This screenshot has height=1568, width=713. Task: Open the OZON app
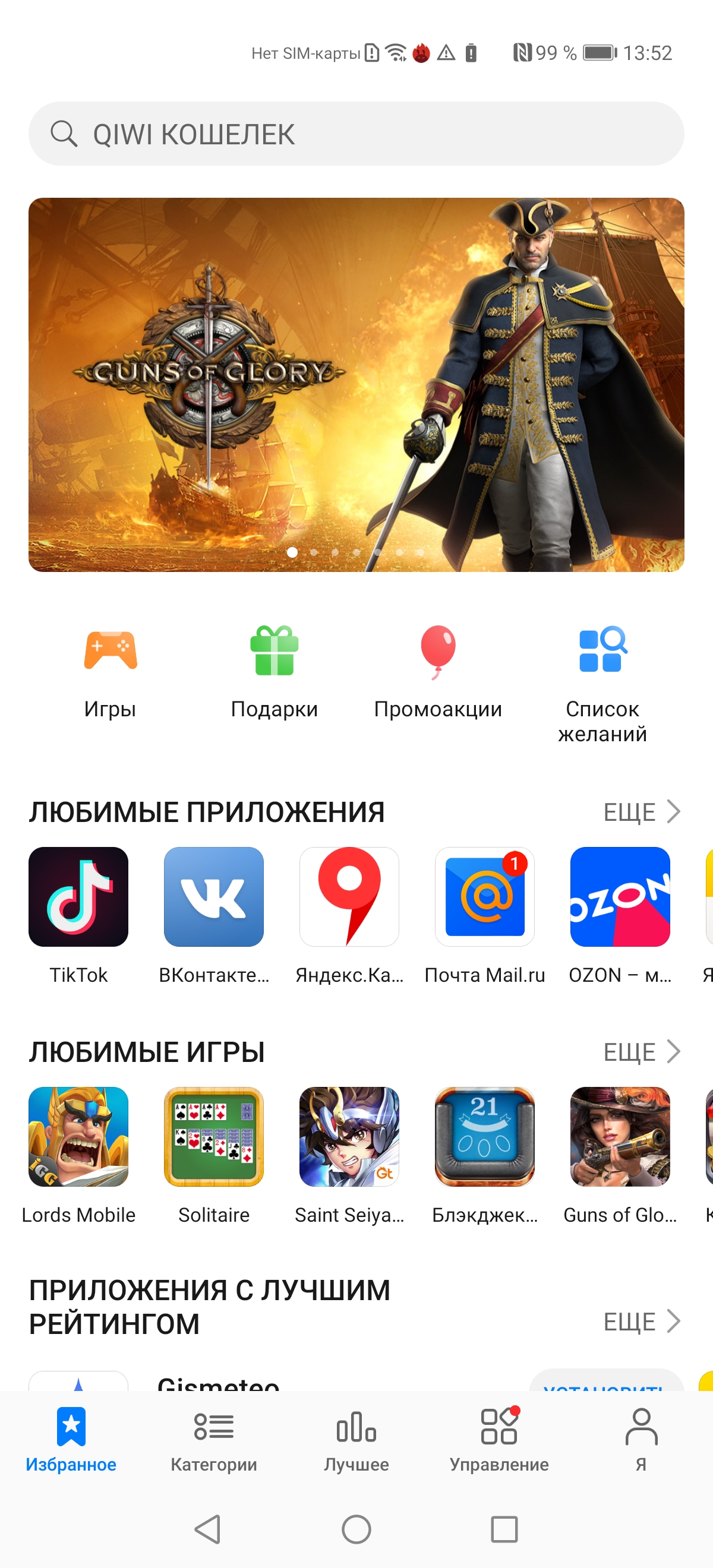[620, 897]
